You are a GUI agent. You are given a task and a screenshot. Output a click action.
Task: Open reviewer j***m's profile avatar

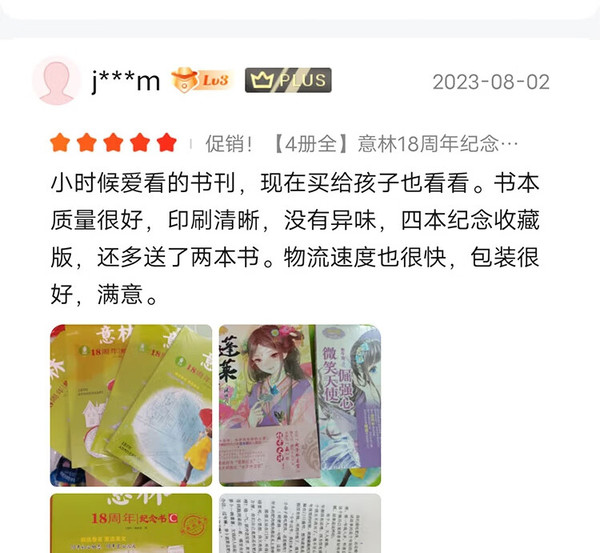point(57,80)
